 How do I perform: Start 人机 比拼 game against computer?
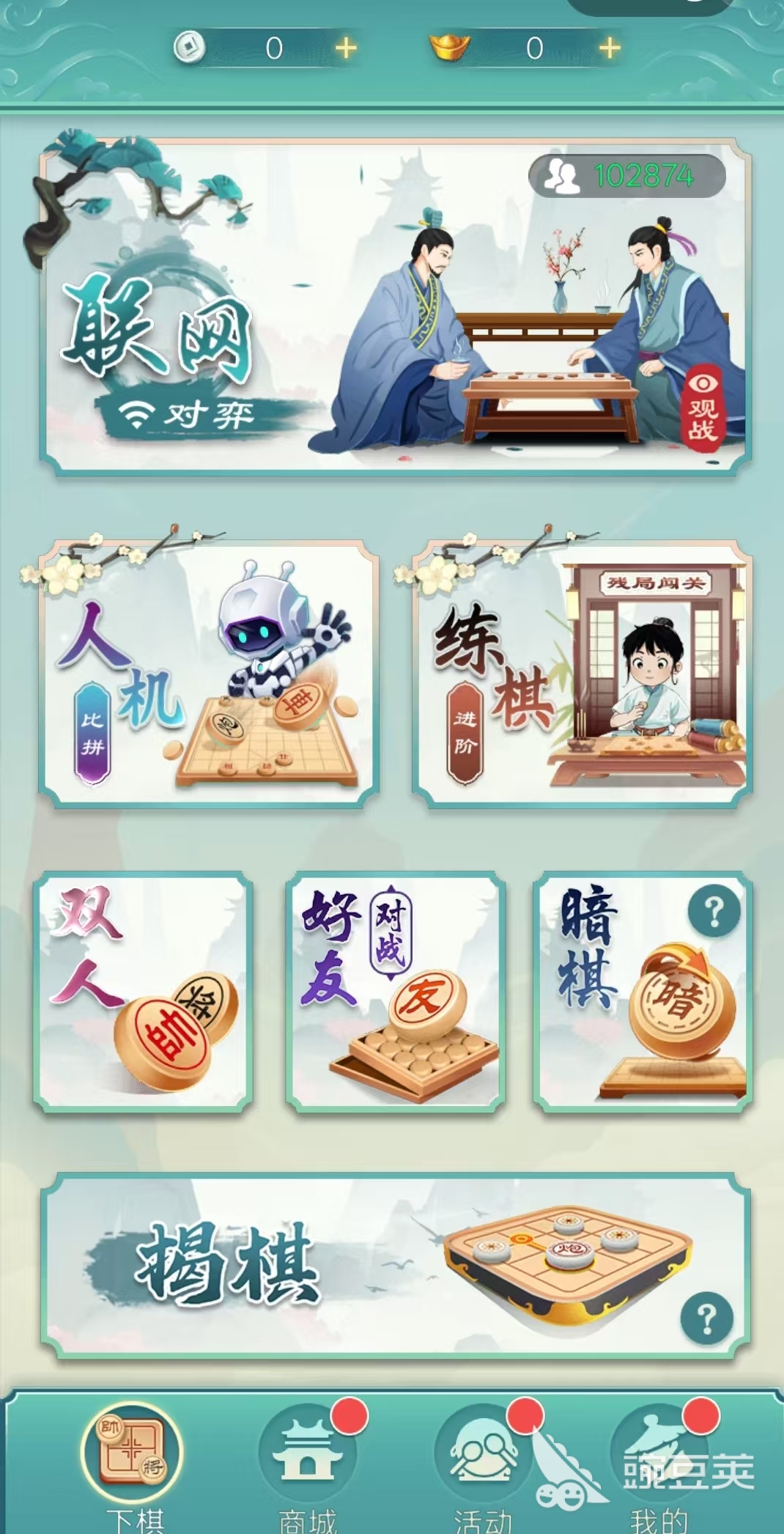pos(209,674)
